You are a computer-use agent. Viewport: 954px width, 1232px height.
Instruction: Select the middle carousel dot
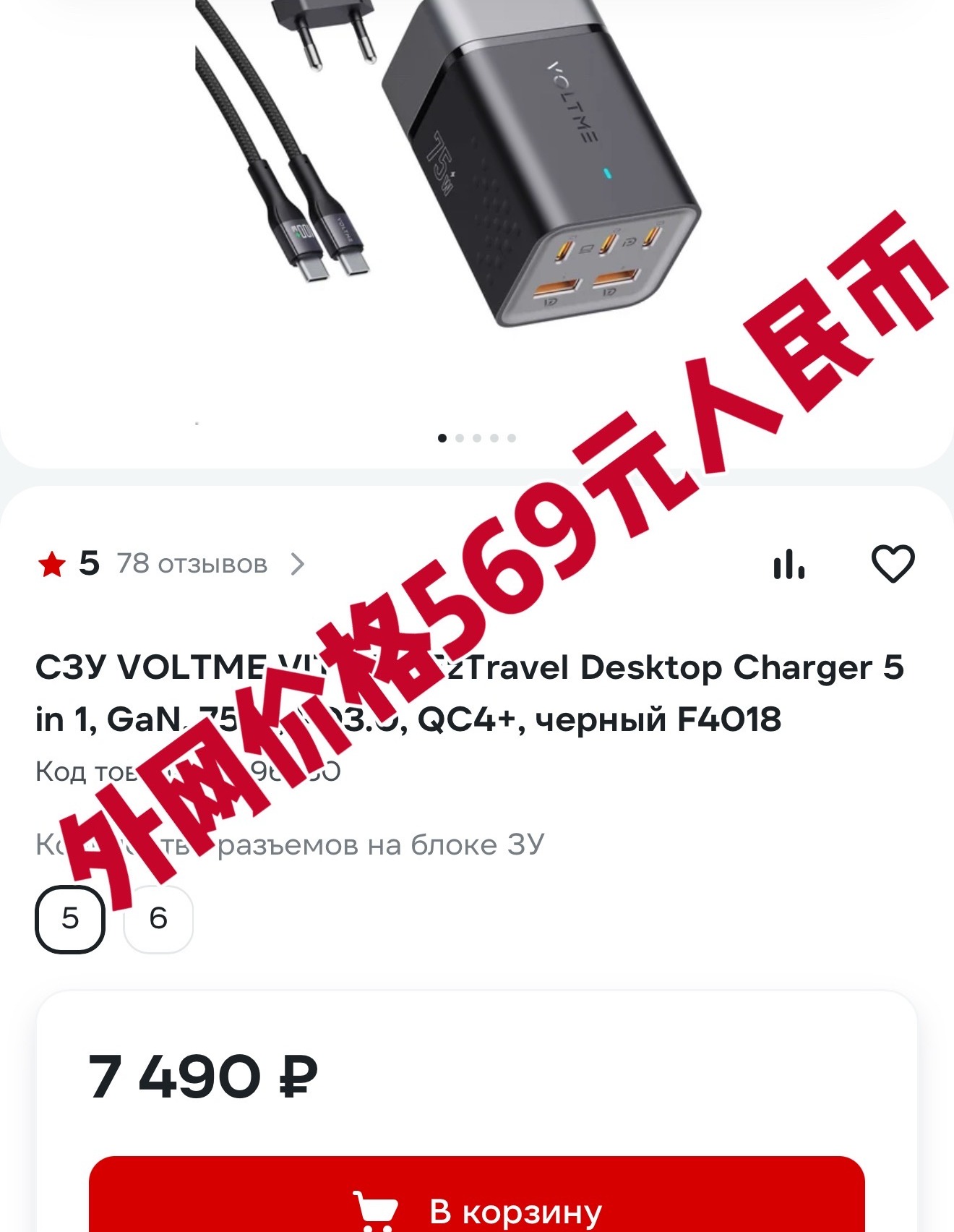point(476,437)
